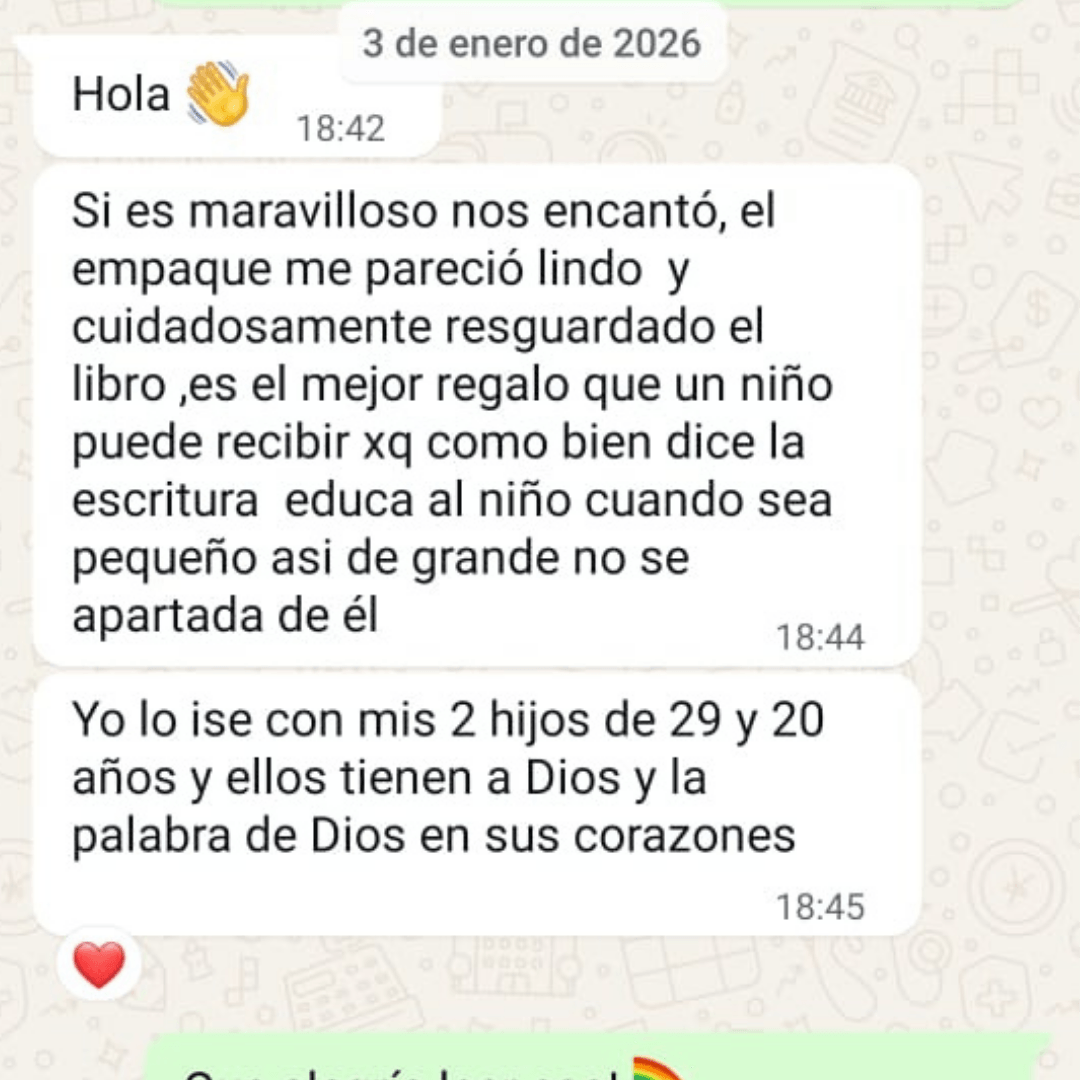1080x1080 pixels.
Task: Open the heart reaction under the message
Action: click(x=99, y=965)
